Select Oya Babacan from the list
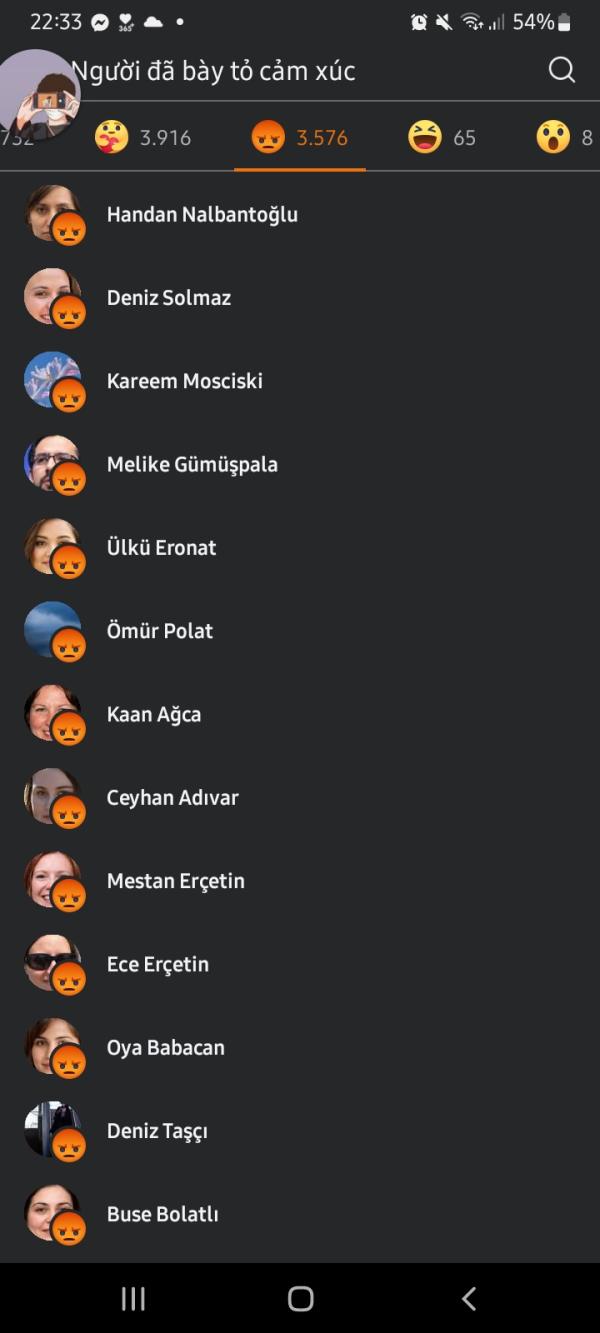Image resolution: width=600 pixels, height=1333 pixels. pos(165,1047)
